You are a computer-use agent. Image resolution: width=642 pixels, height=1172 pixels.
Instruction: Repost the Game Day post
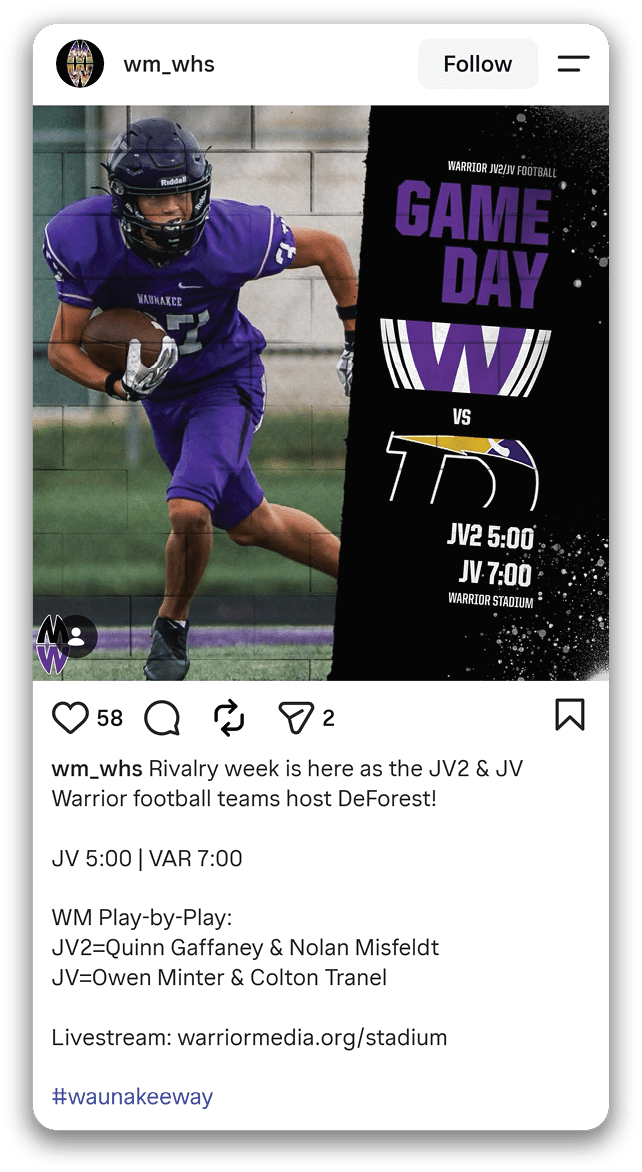point(229,718)
